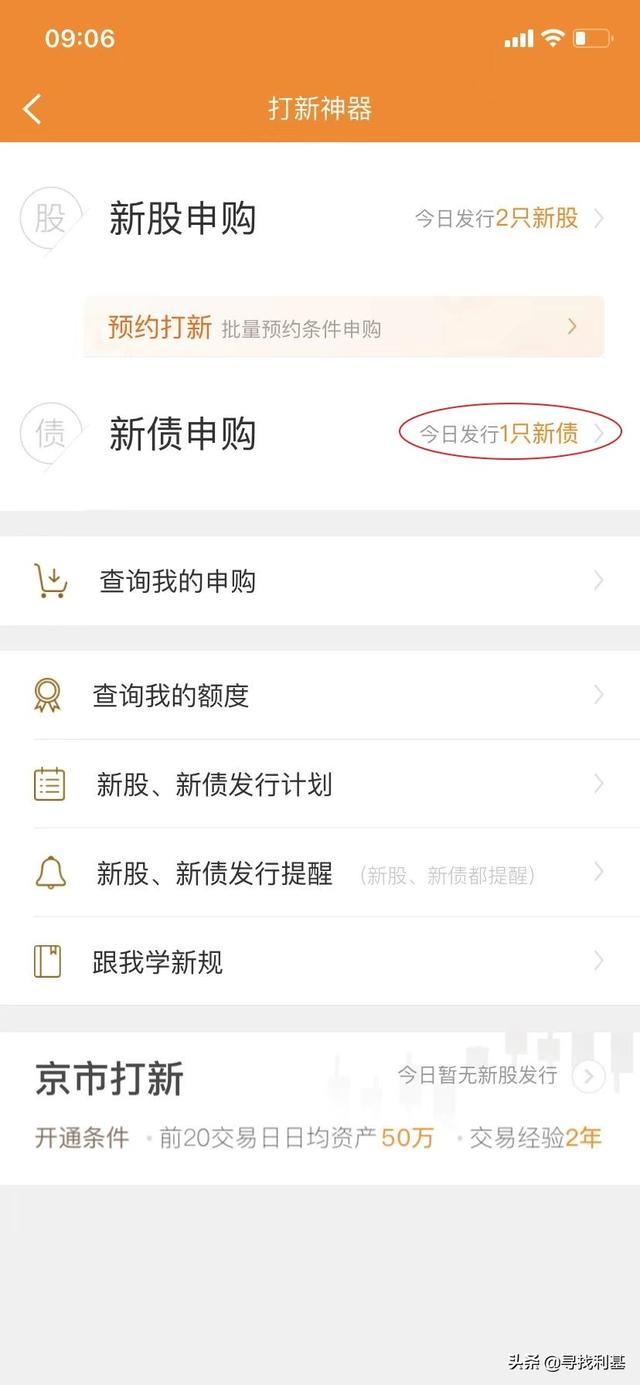Open 预约打新 batch reservation banner

point(344,327)
